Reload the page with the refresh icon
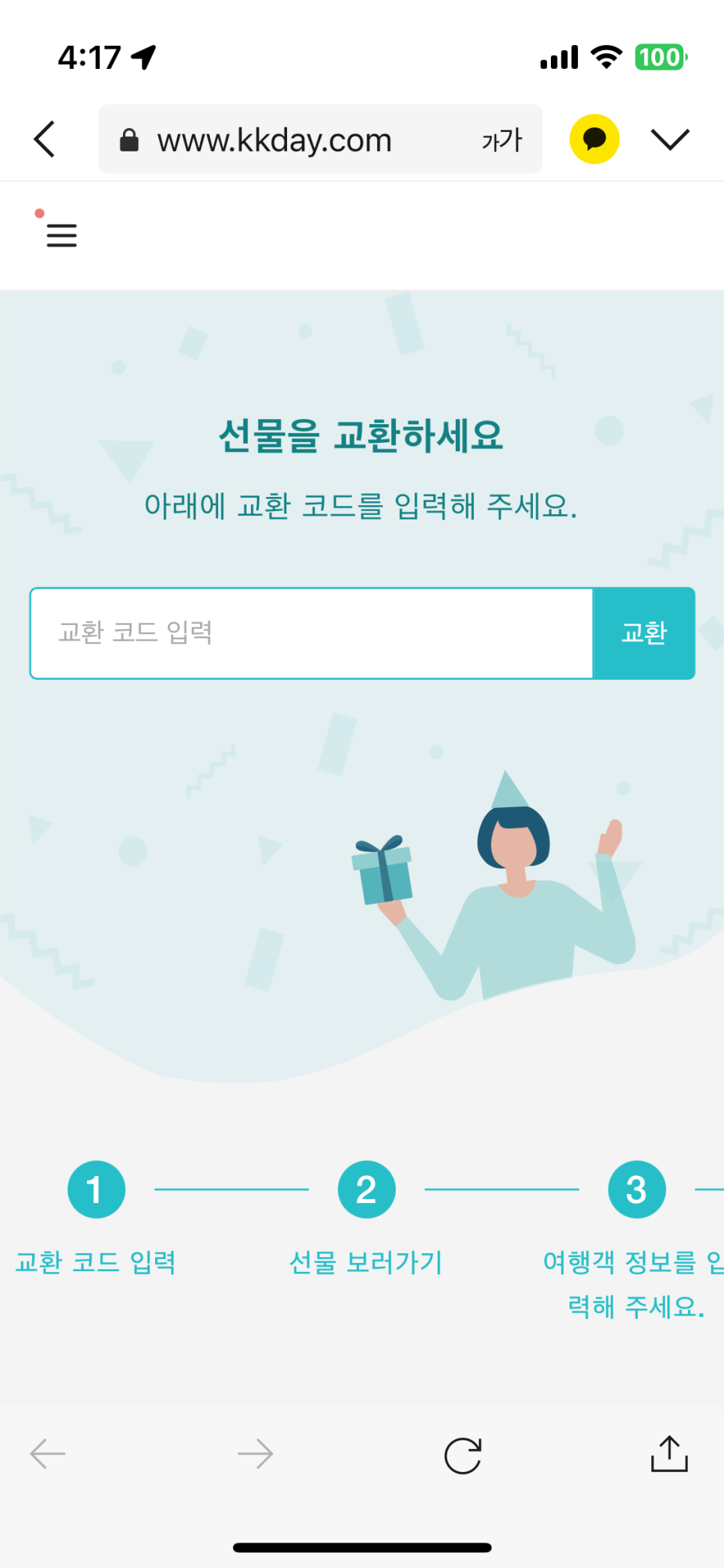Image resolution: width=724 pixels, height=1568 pixels. 462,1456
